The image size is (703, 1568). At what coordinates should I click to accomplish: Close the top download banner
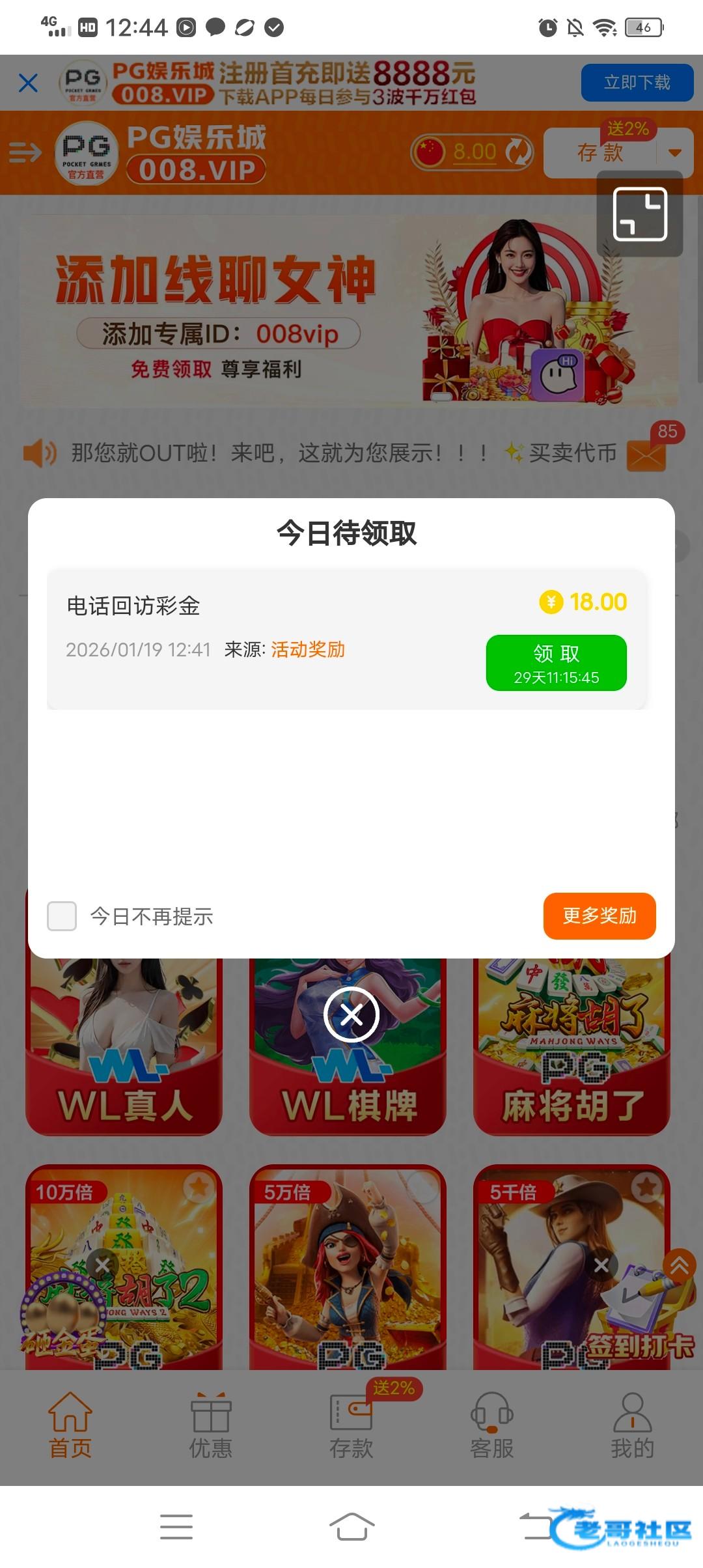pyautogui.click(x=29, y=83)
